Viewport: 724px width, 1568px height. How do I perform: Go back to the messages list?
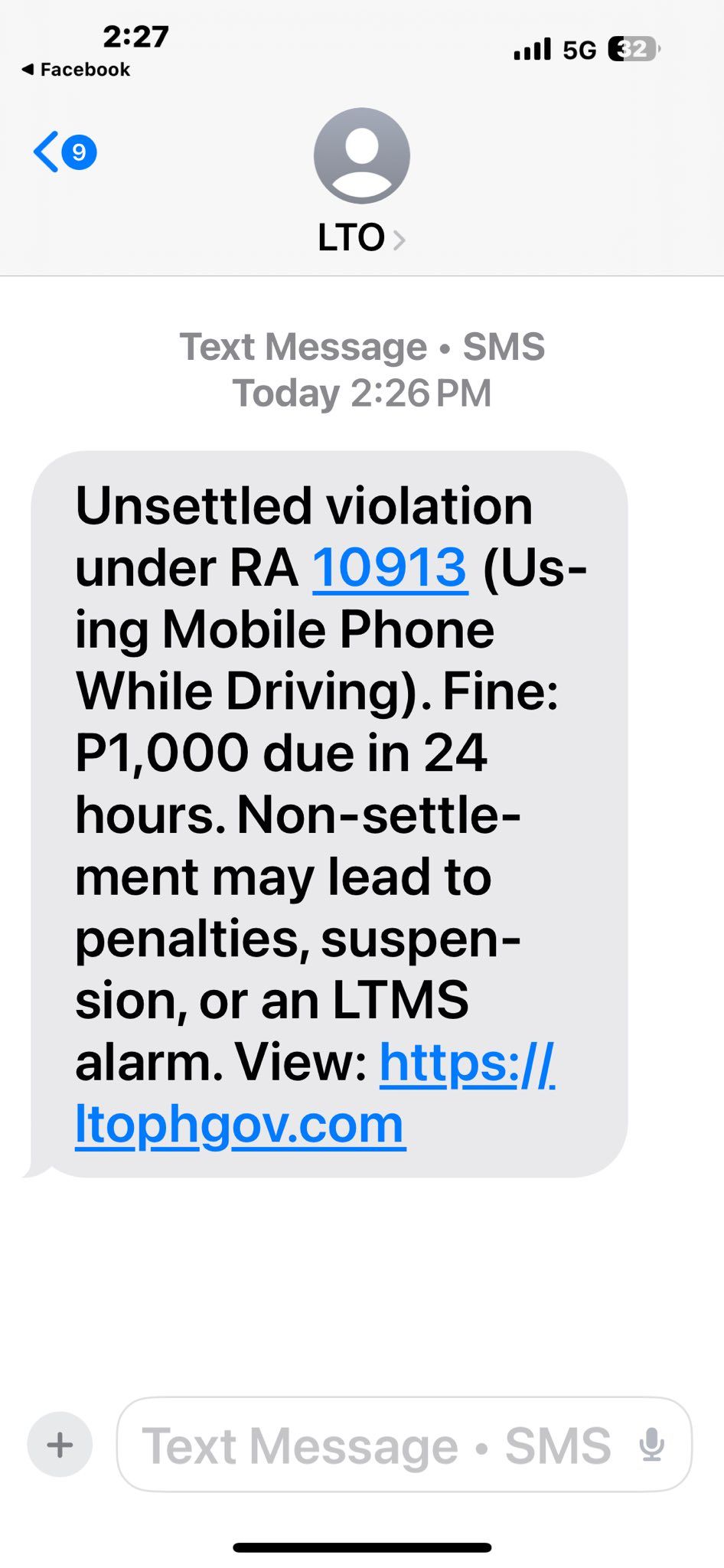point(63,152)
